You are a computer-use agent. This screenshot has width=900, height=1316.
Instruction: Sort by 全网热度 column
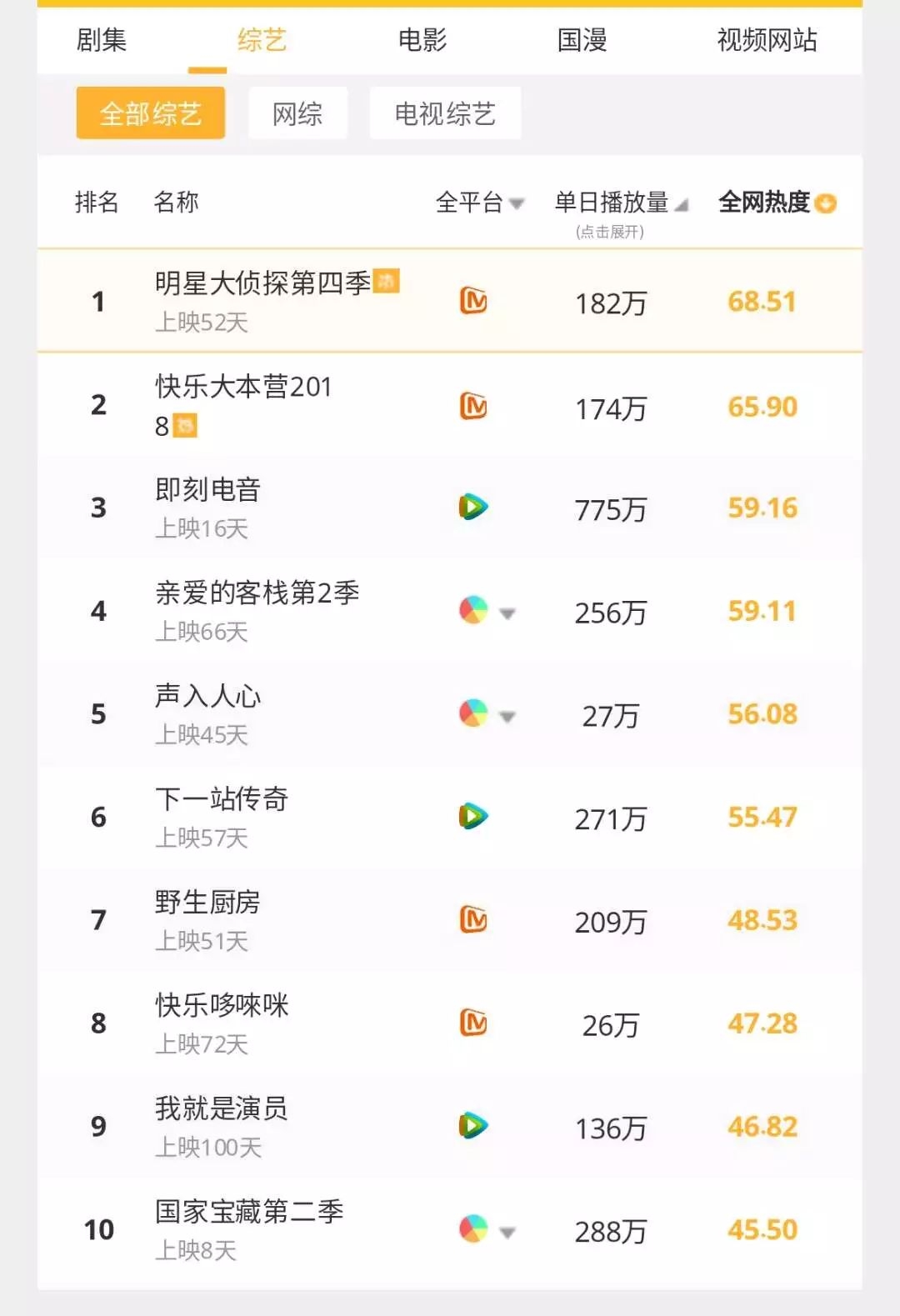click(776, 203)
